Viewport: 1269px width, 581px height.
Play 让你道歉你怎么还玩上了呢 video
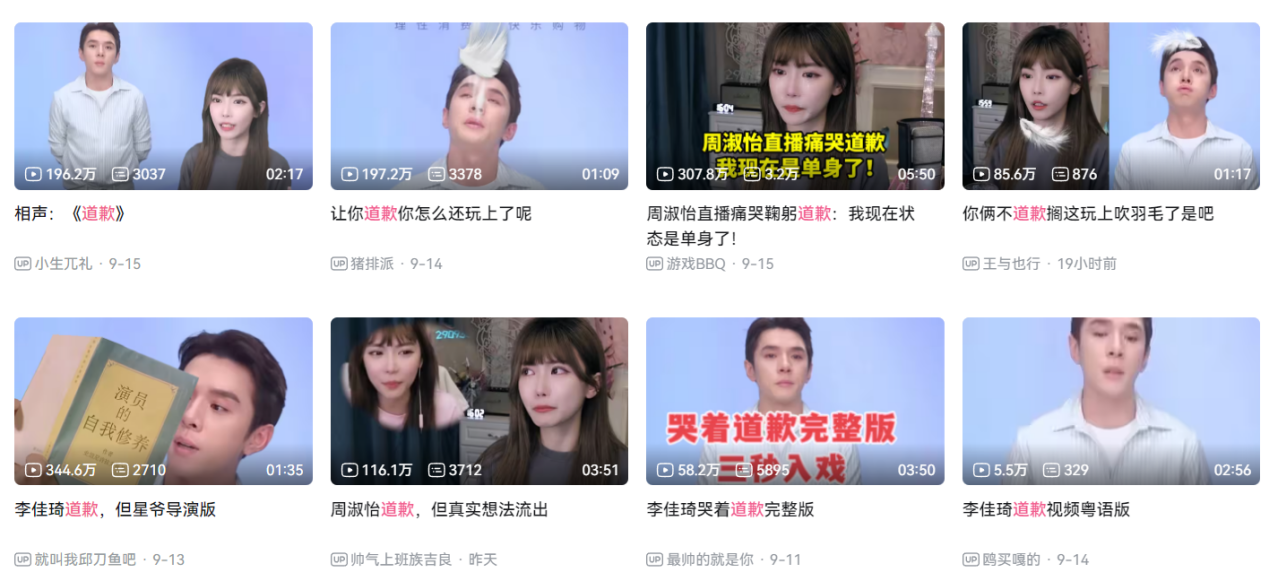tap(479, 106)
